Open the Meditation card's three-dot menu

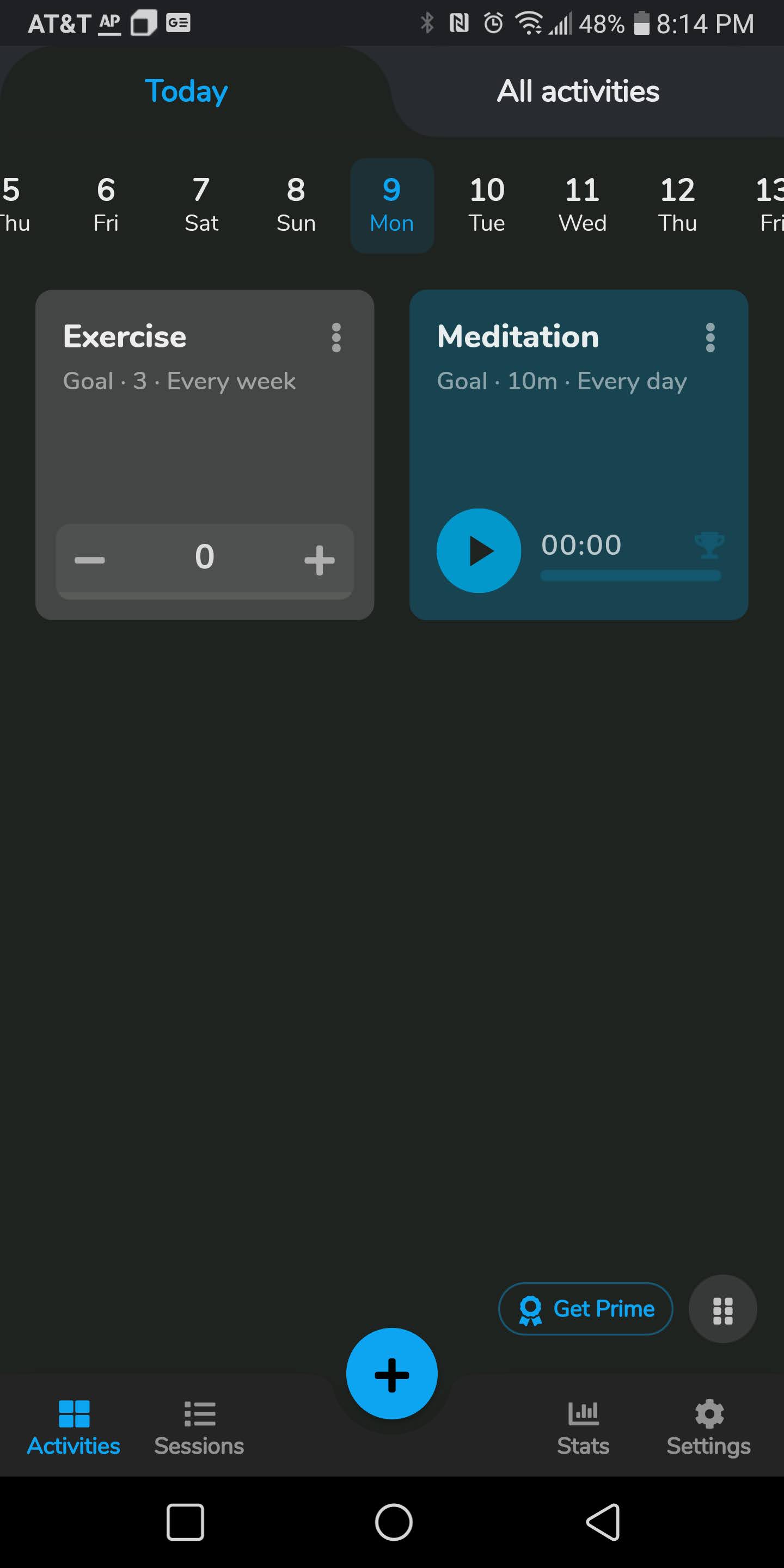click(710, 337)
